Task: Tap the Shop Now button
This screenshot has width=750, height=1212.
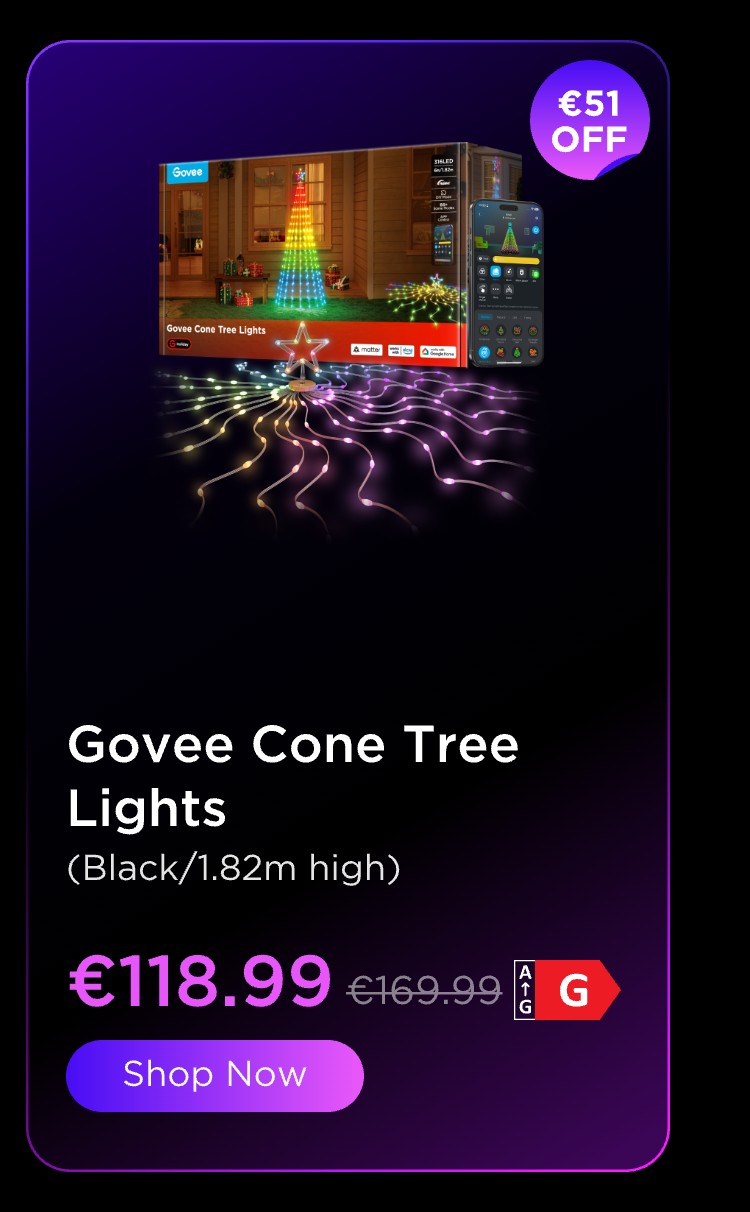Action: (214, 1075)
